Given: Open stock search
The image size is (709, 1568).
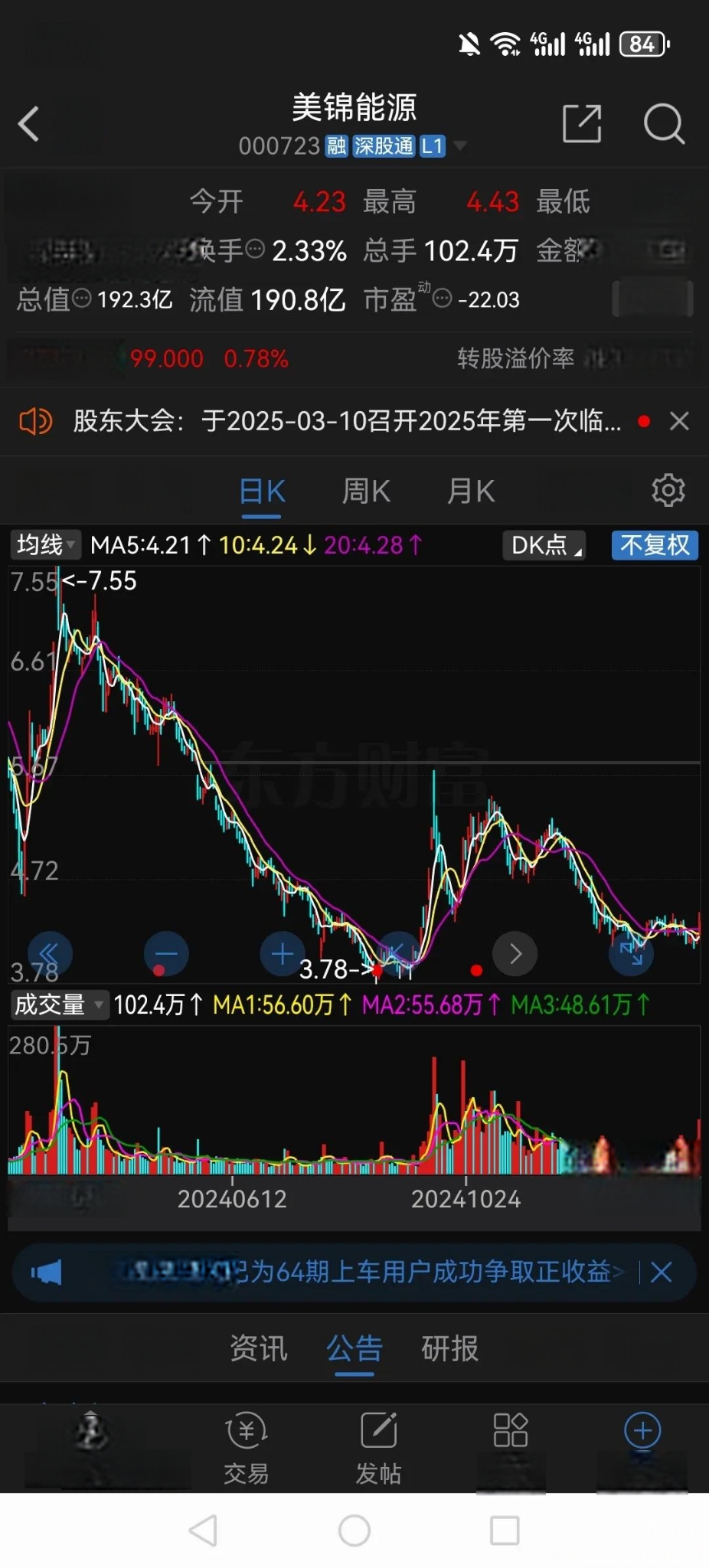Looking at the screenshot, I should (x=663, y=124).
